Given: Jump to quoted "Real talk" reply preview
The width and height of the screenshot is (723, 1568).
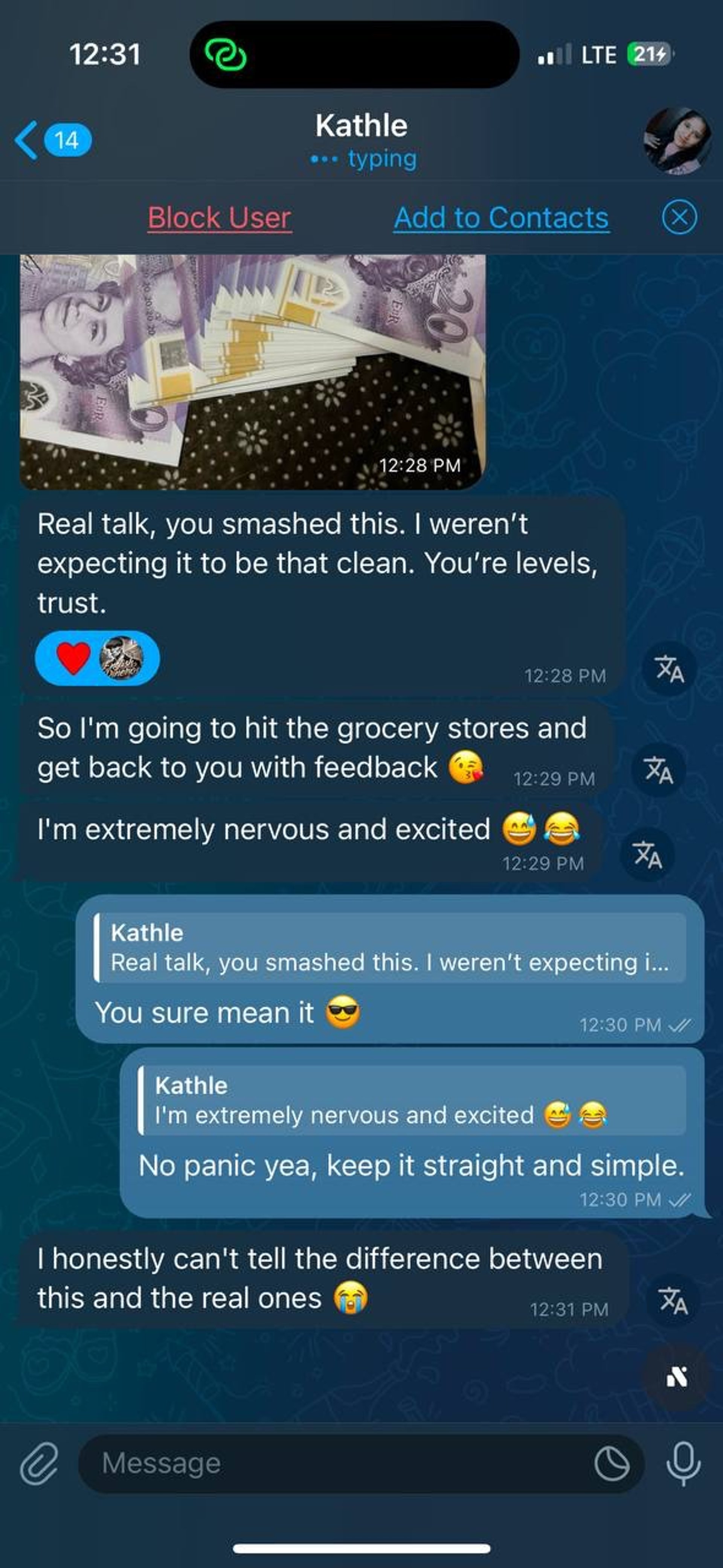Looking at the screenshot, I should (390, 948).
